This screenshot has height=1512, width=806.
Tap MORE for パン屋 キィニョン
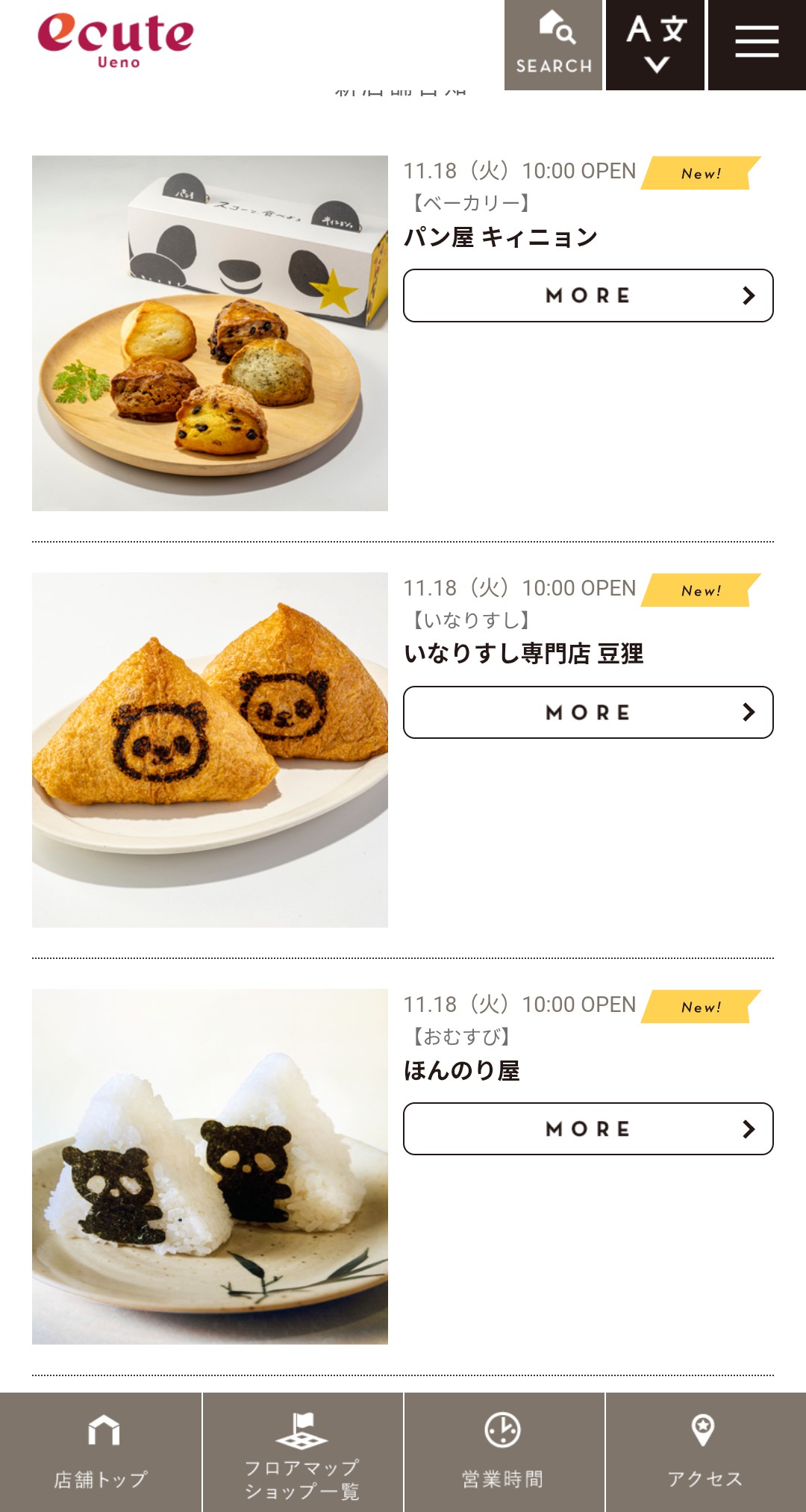588,296
